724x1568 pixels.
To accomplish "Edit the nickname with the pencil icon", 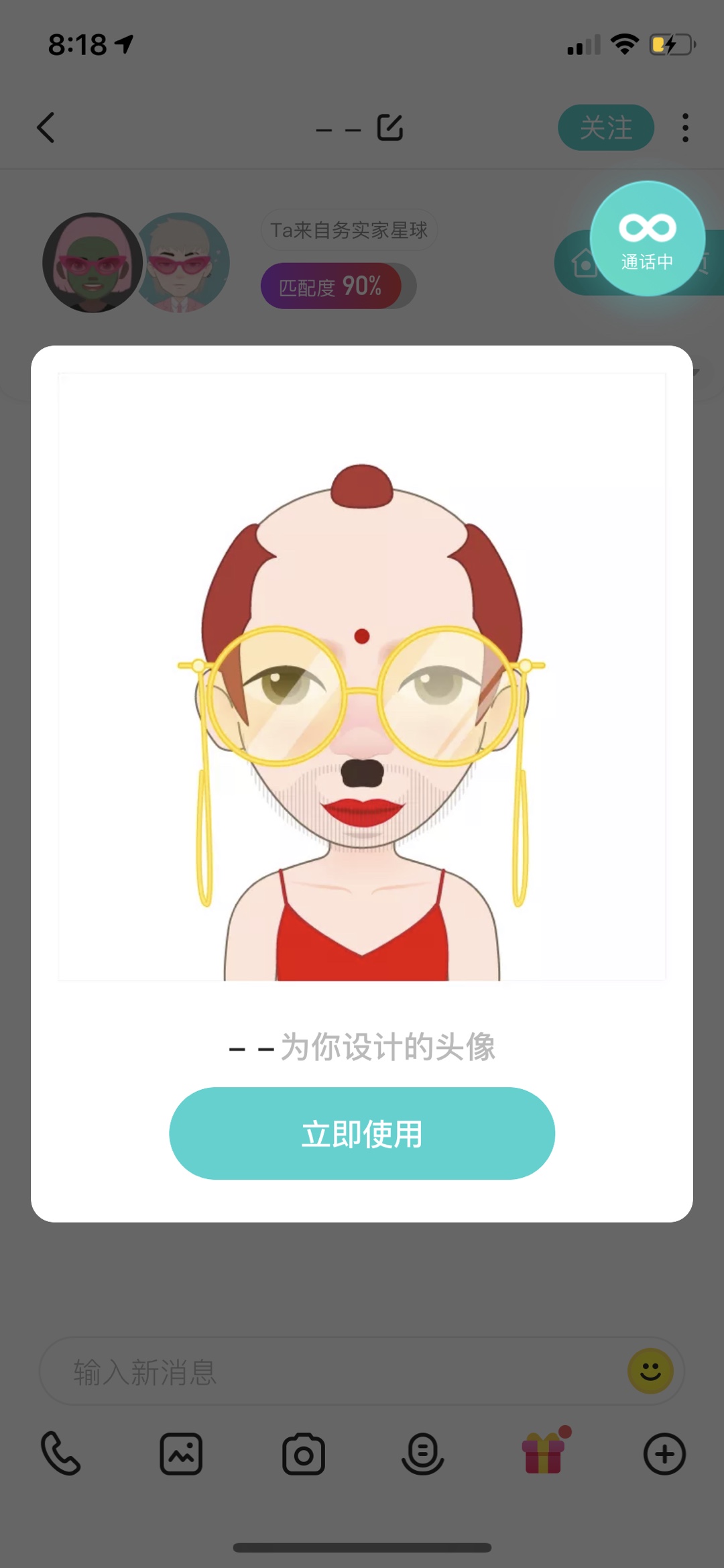I will click(x=389, y=127).
